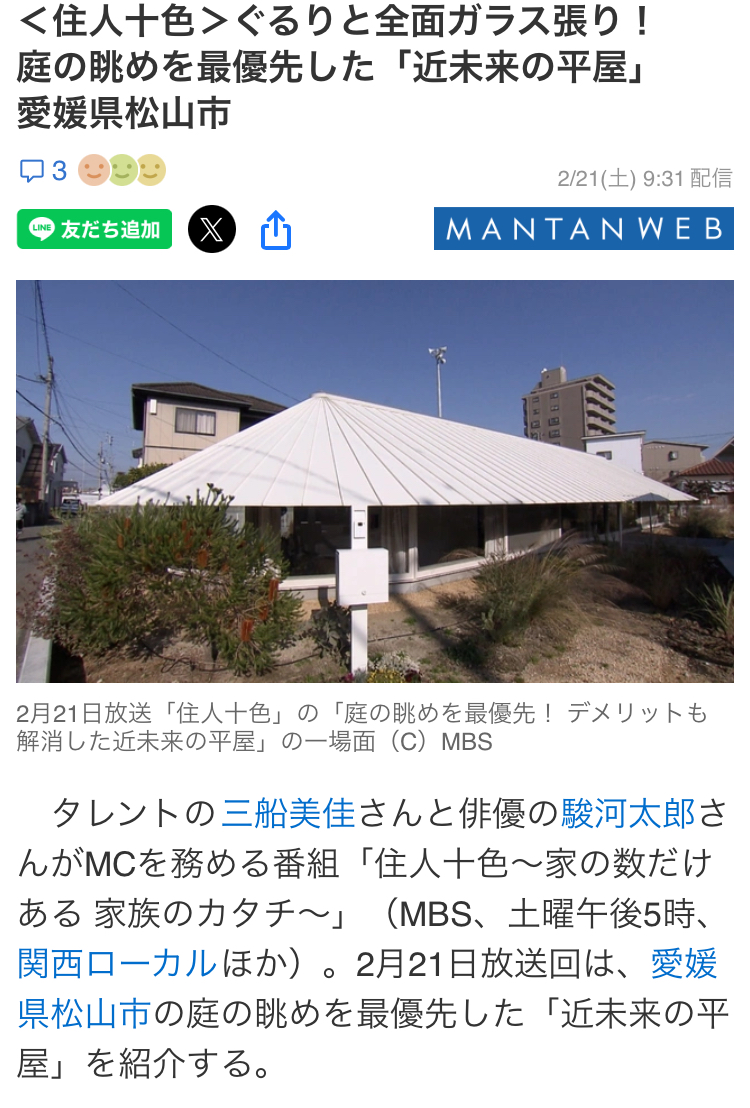This screenshot has height=1108, width=750.
Task: Tap the emoji reaction faces
Action: tap(122, 171)
